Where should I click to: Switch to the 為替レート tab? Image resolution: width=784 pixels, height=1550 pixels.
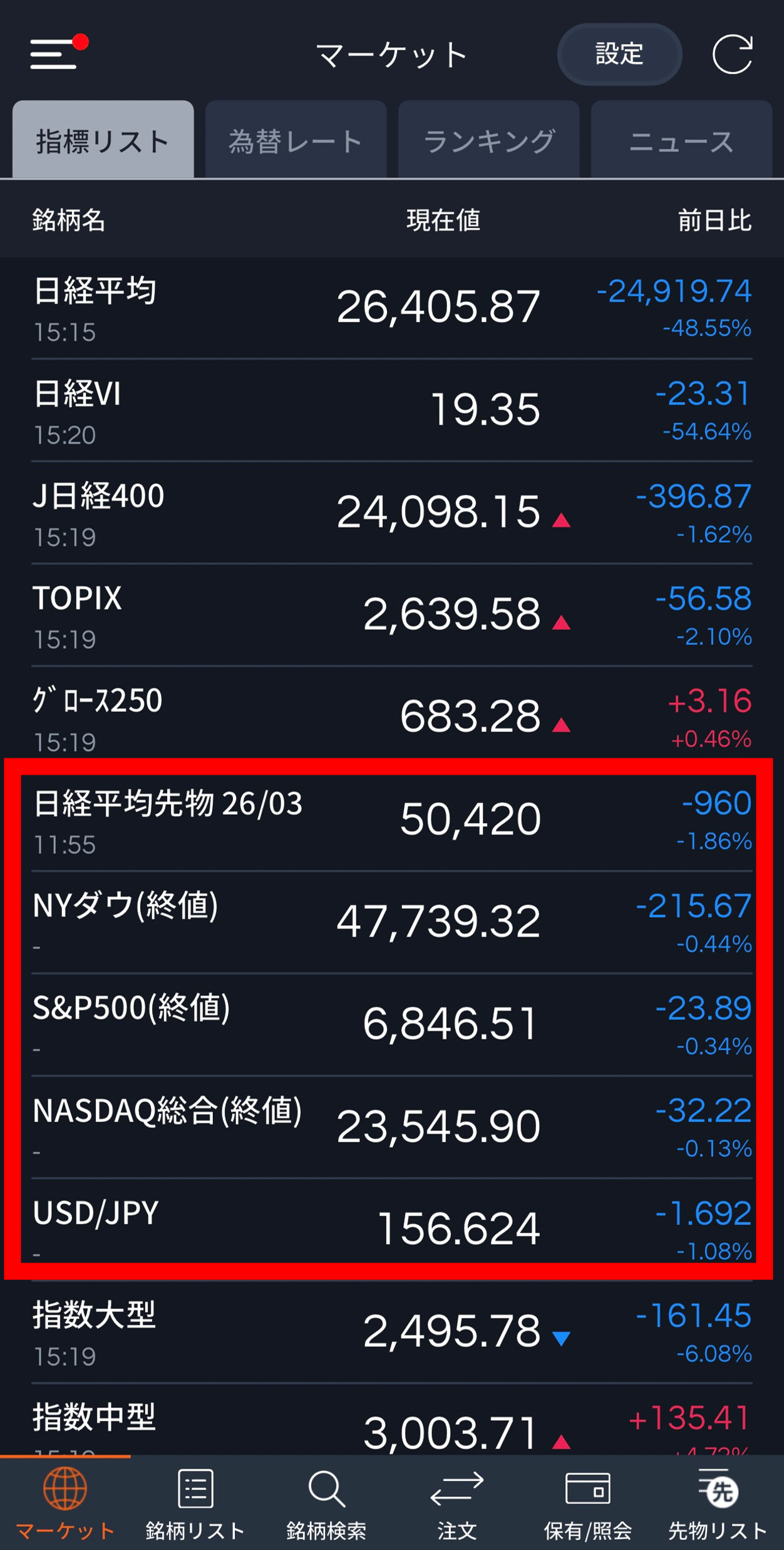click(296, 140)
